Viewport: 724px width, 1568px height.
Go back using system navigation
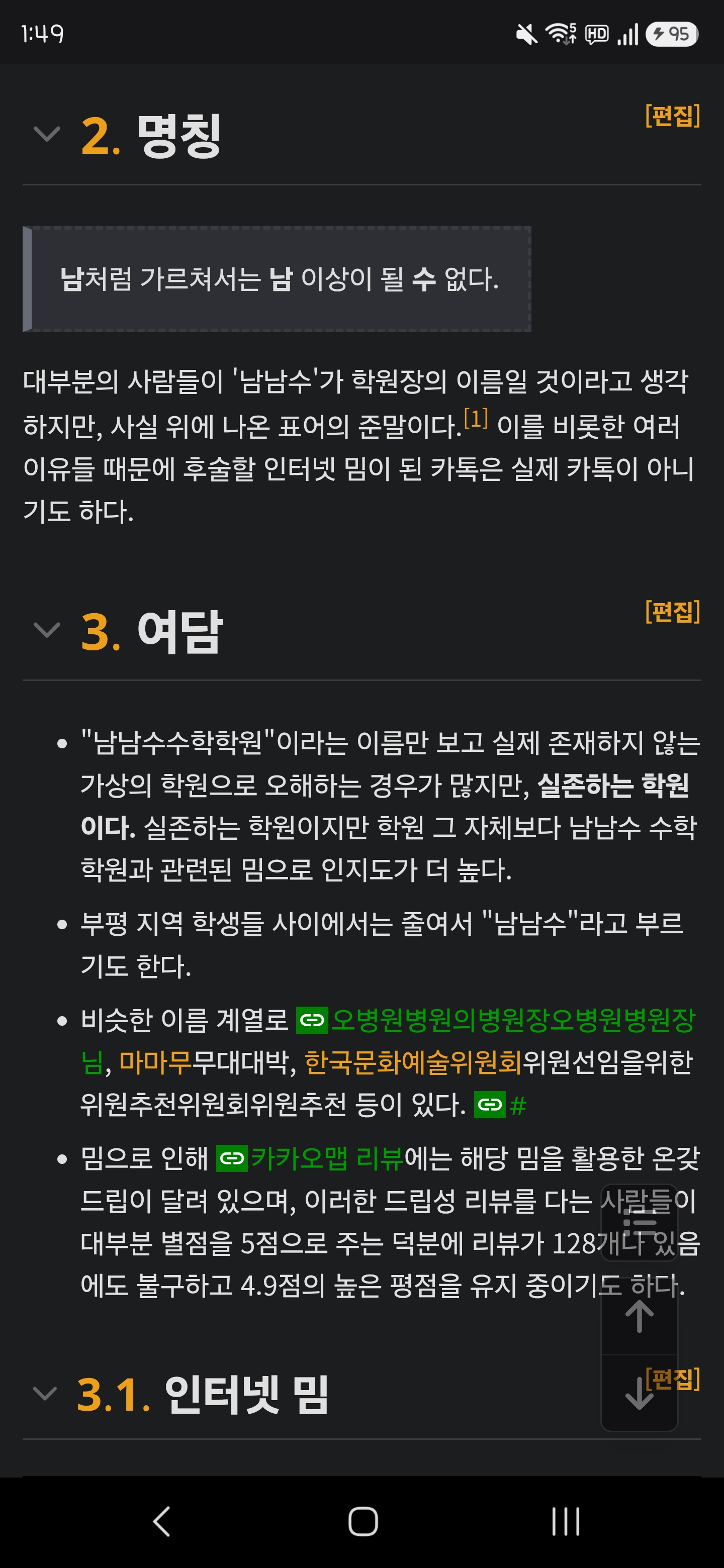(161, 1522)
